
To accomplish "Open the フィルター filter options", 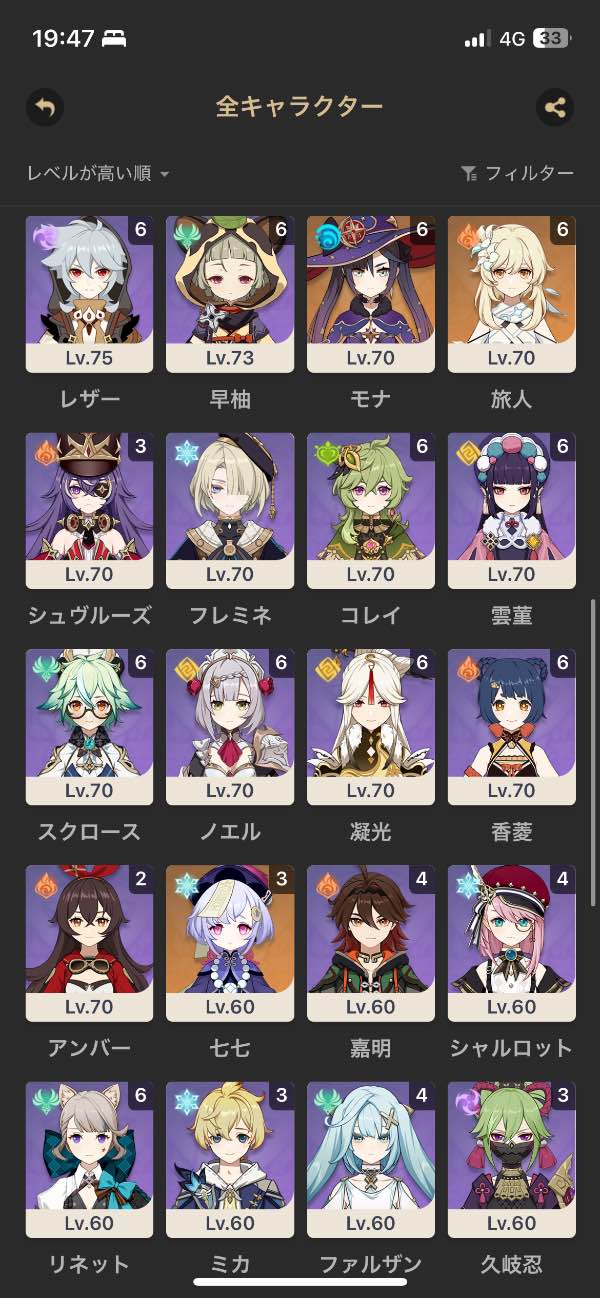I will (517, 174).
